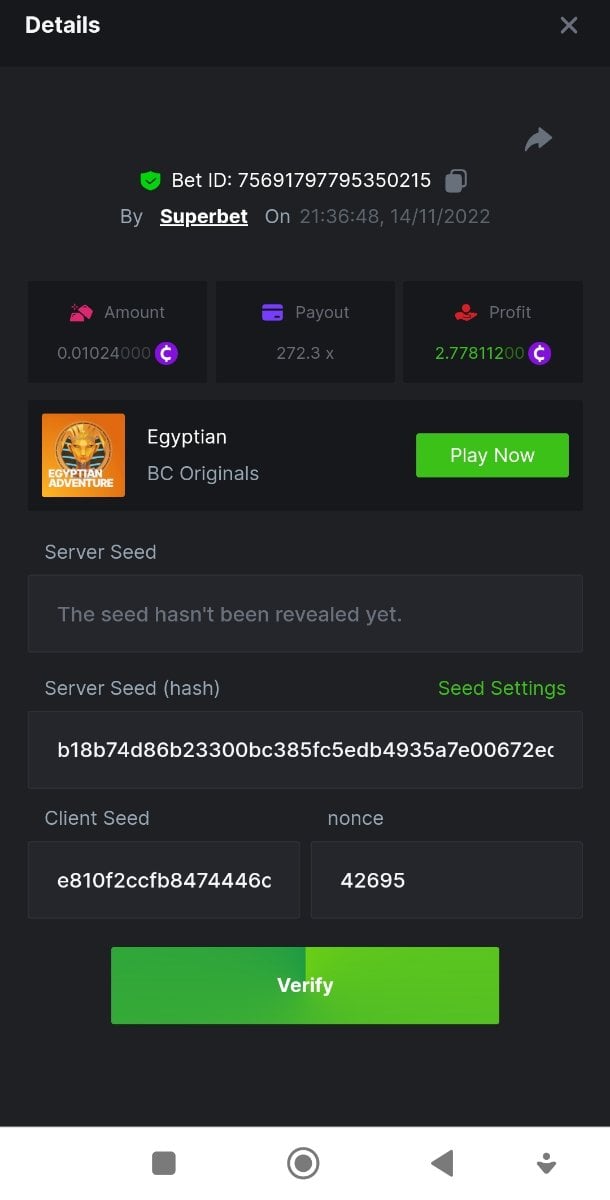
Task: Go to the device home screen
Action: pyautogui.click(x=303, y=1163)
